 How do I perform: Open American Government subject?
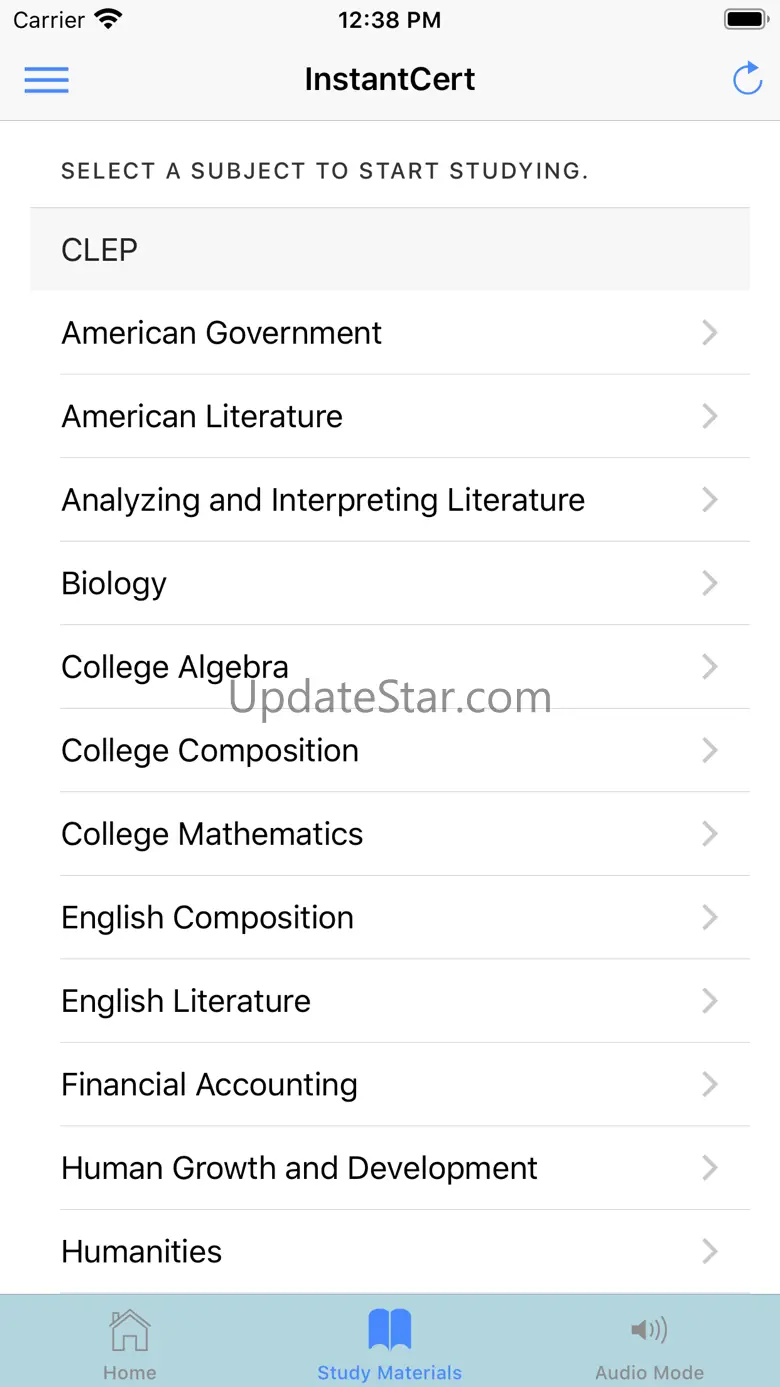tap(390, 333)
